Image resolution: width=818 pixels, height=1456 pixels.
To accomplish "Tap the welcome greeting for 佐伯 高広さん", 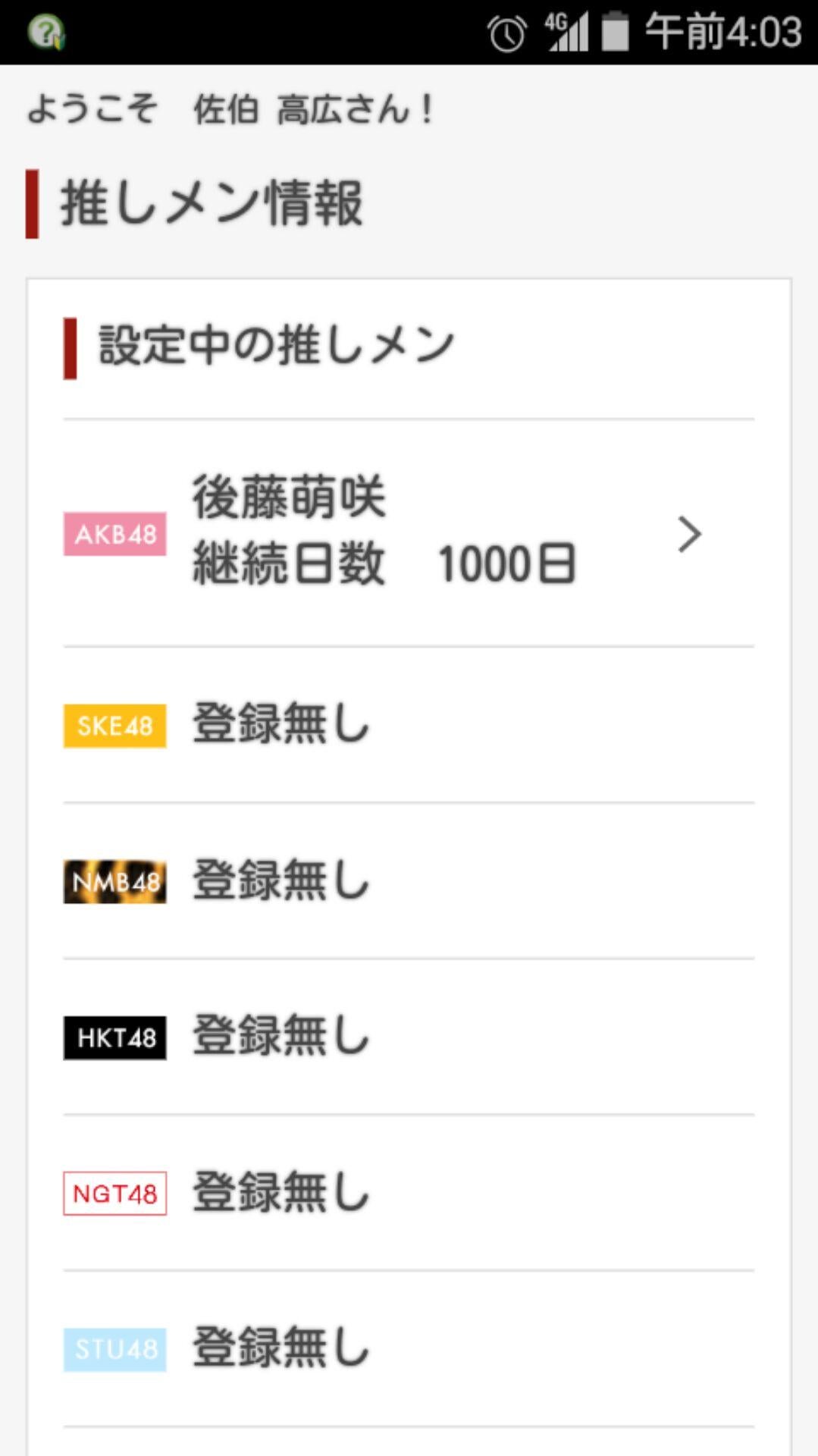I will point(231,110).
